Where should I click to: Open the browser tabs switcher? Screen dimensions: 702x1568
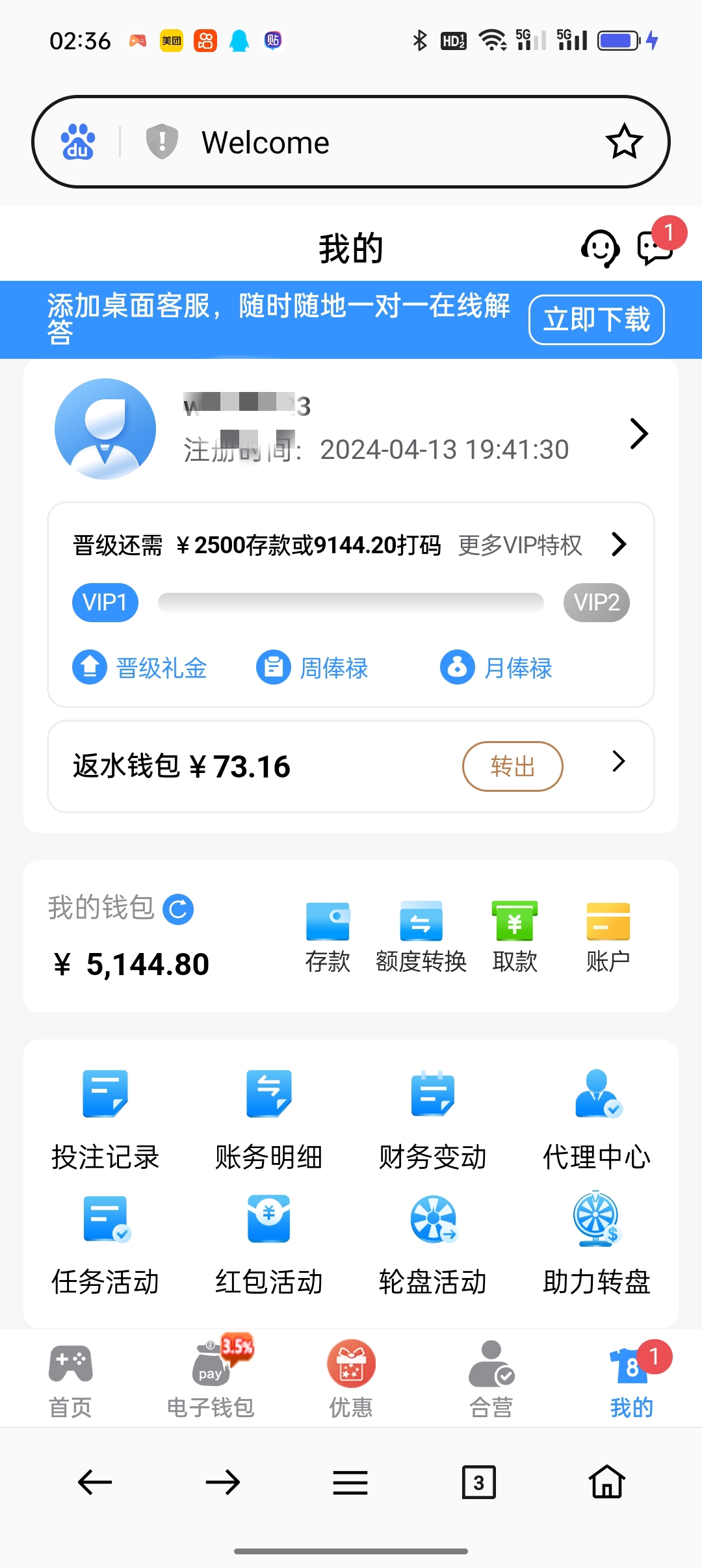coord(478,1482)
